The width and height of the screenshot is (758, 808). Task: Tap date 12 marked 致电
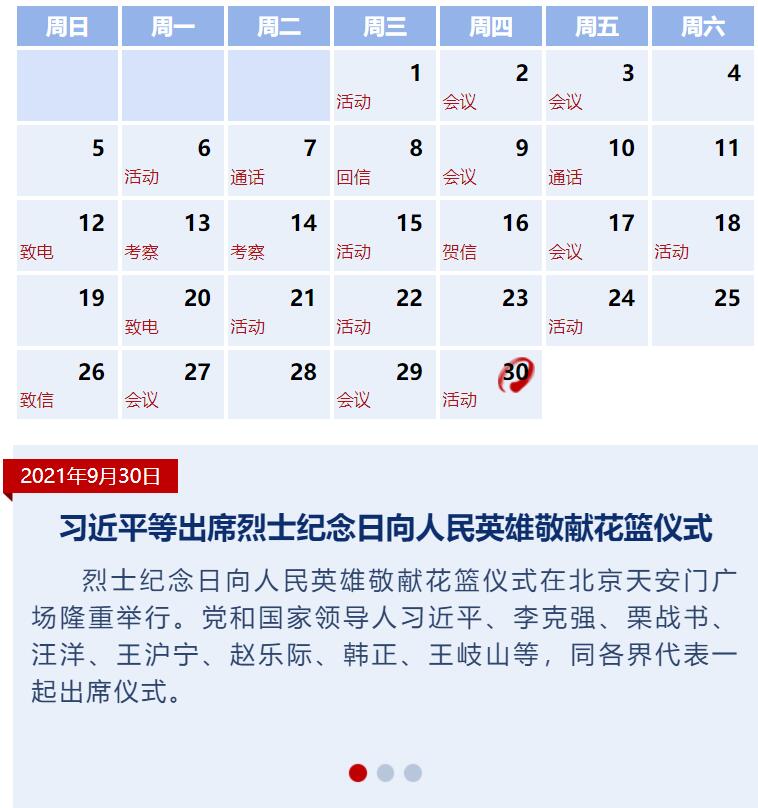pyautogui.click(x=67, y=236)
